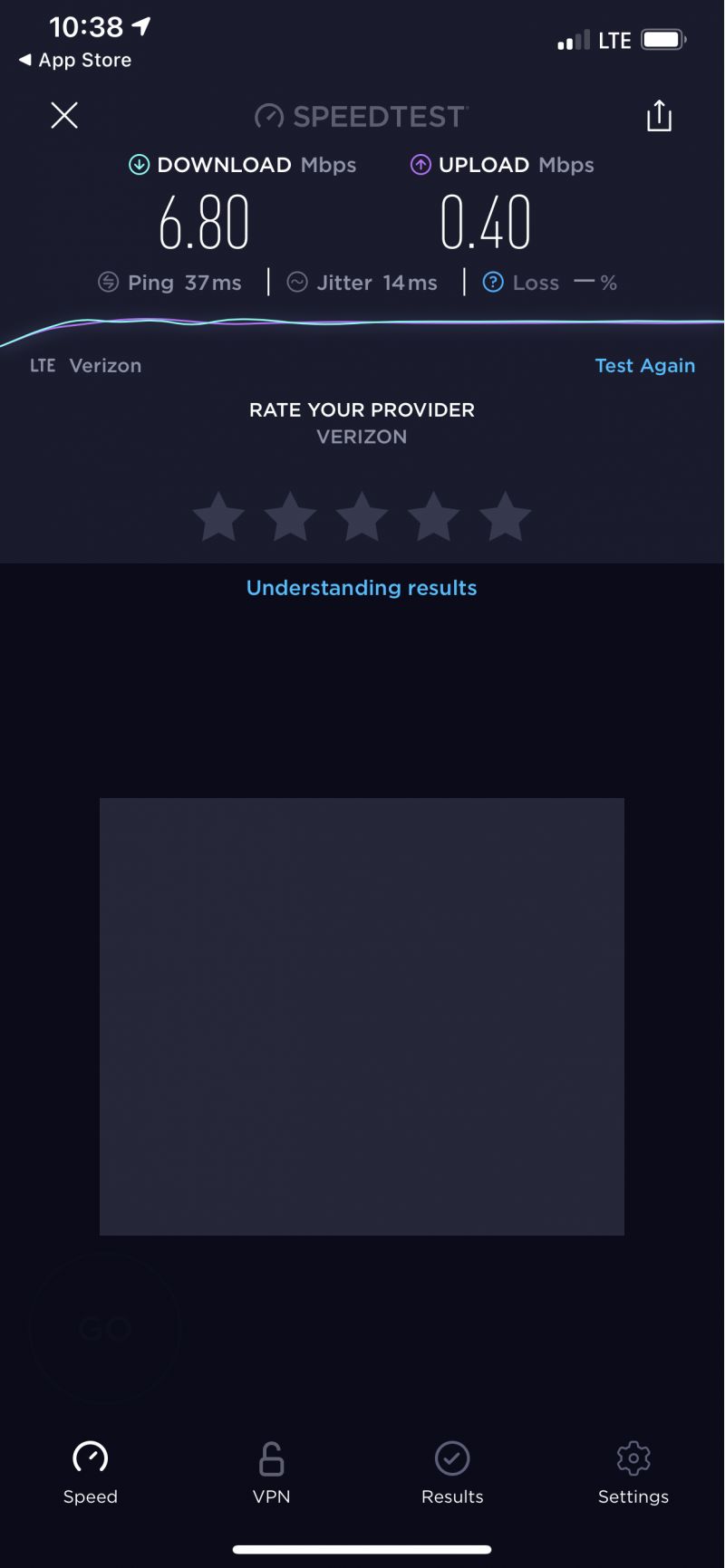Switch to the VPN tab
725x1568 pixels.
271,1473
